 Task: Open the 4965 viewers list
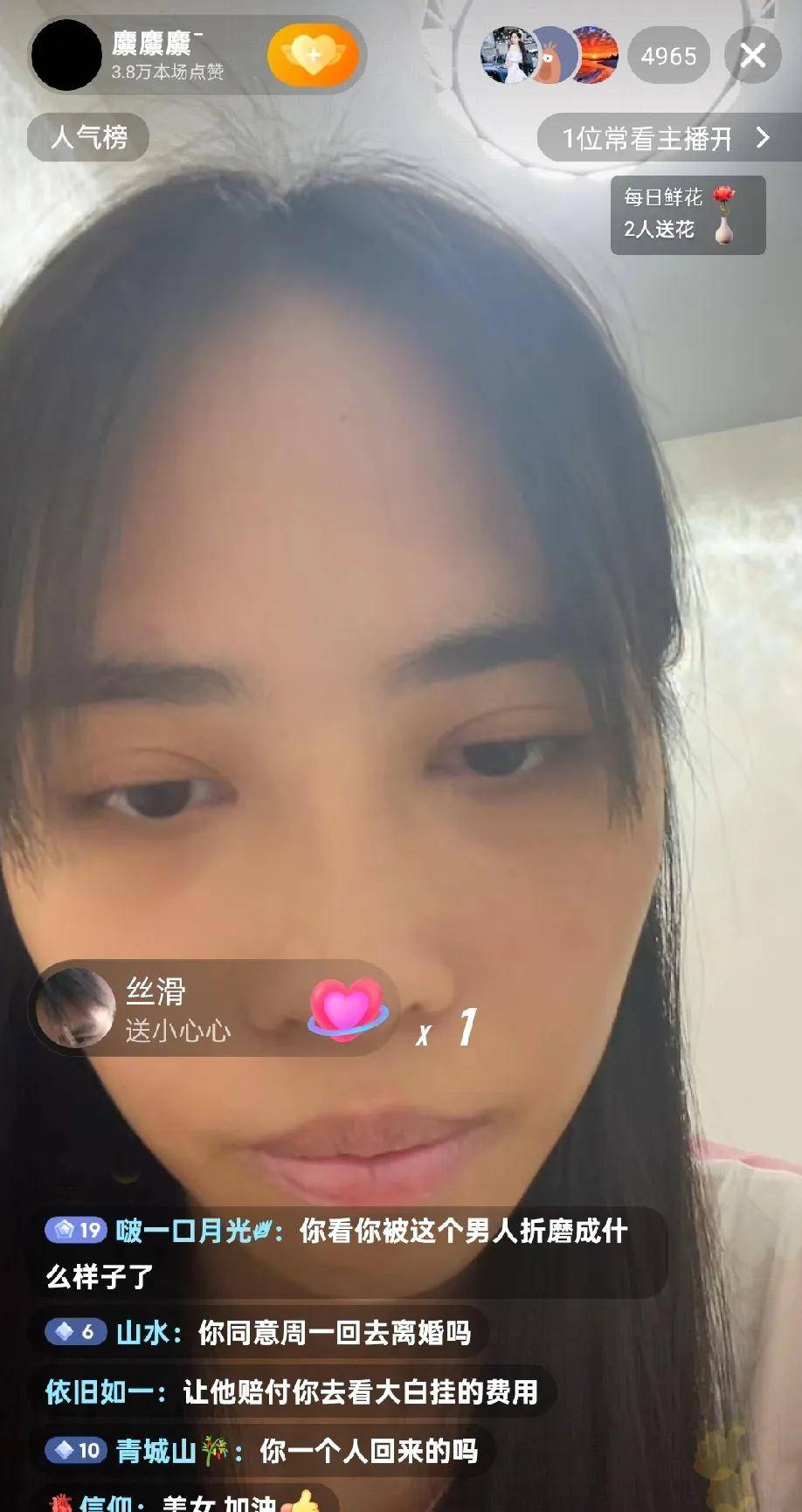coord(668,57)
